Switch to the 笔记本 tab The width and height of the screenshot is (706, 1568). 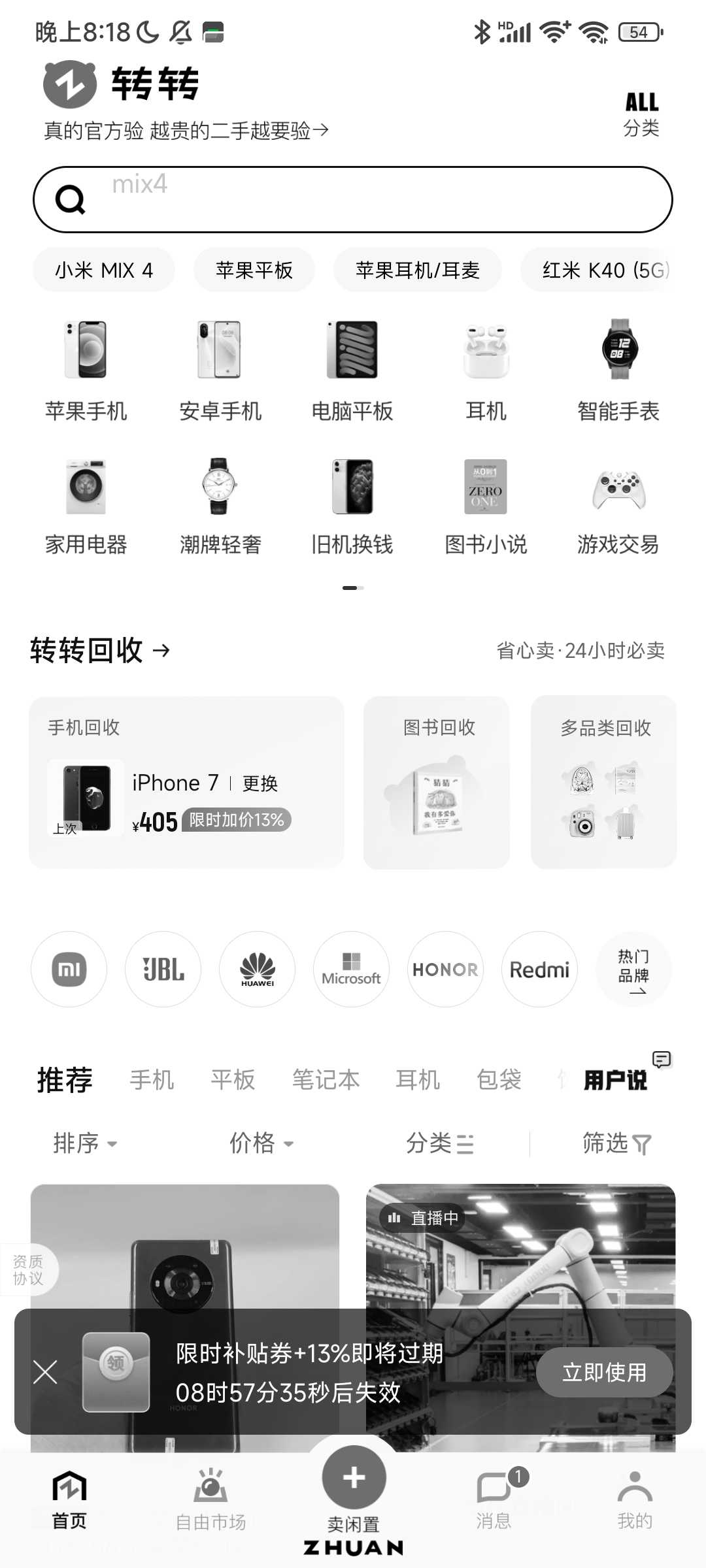[326, 1080]
